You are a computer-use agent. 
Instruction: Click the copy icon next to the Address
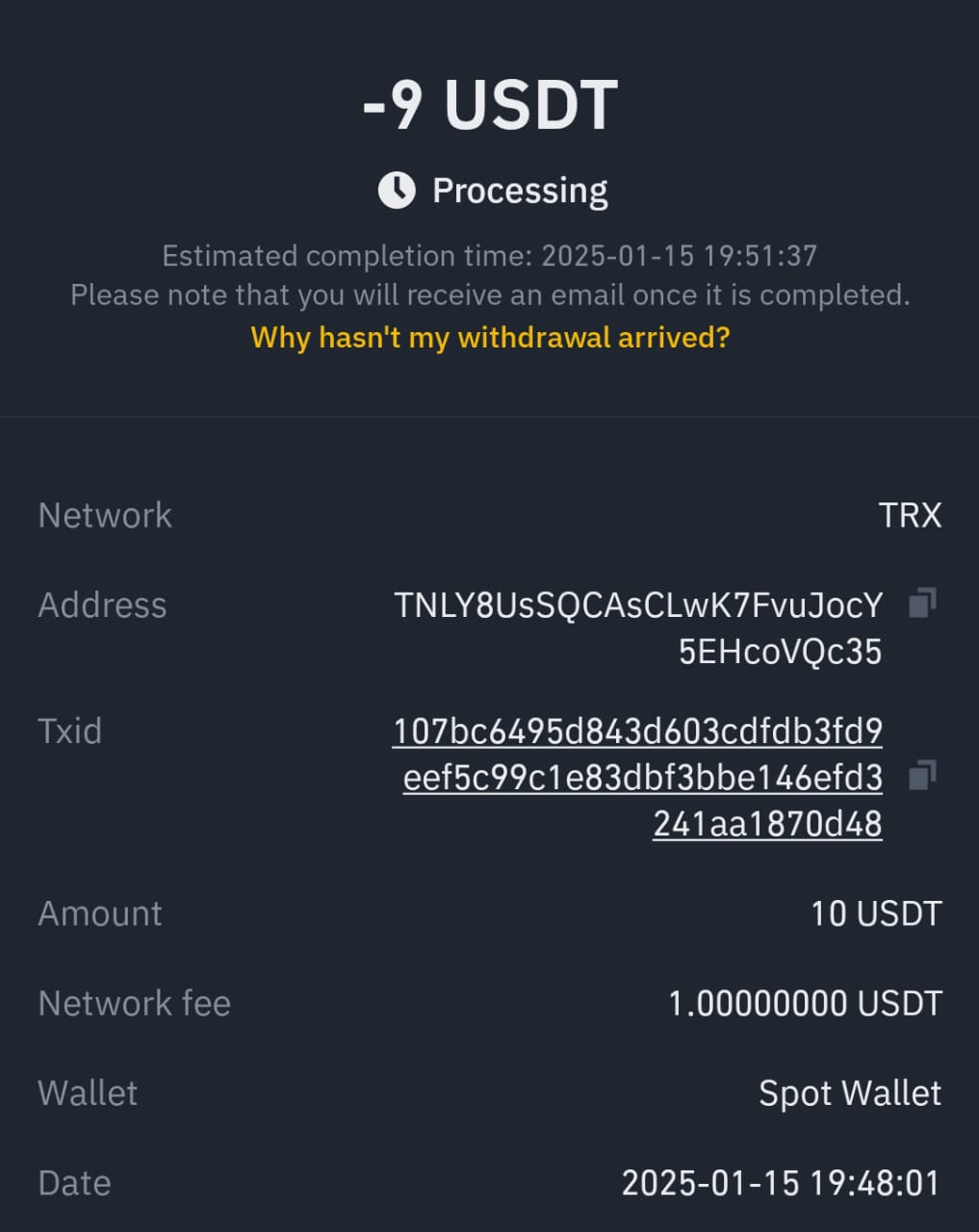tap(922, 604)
